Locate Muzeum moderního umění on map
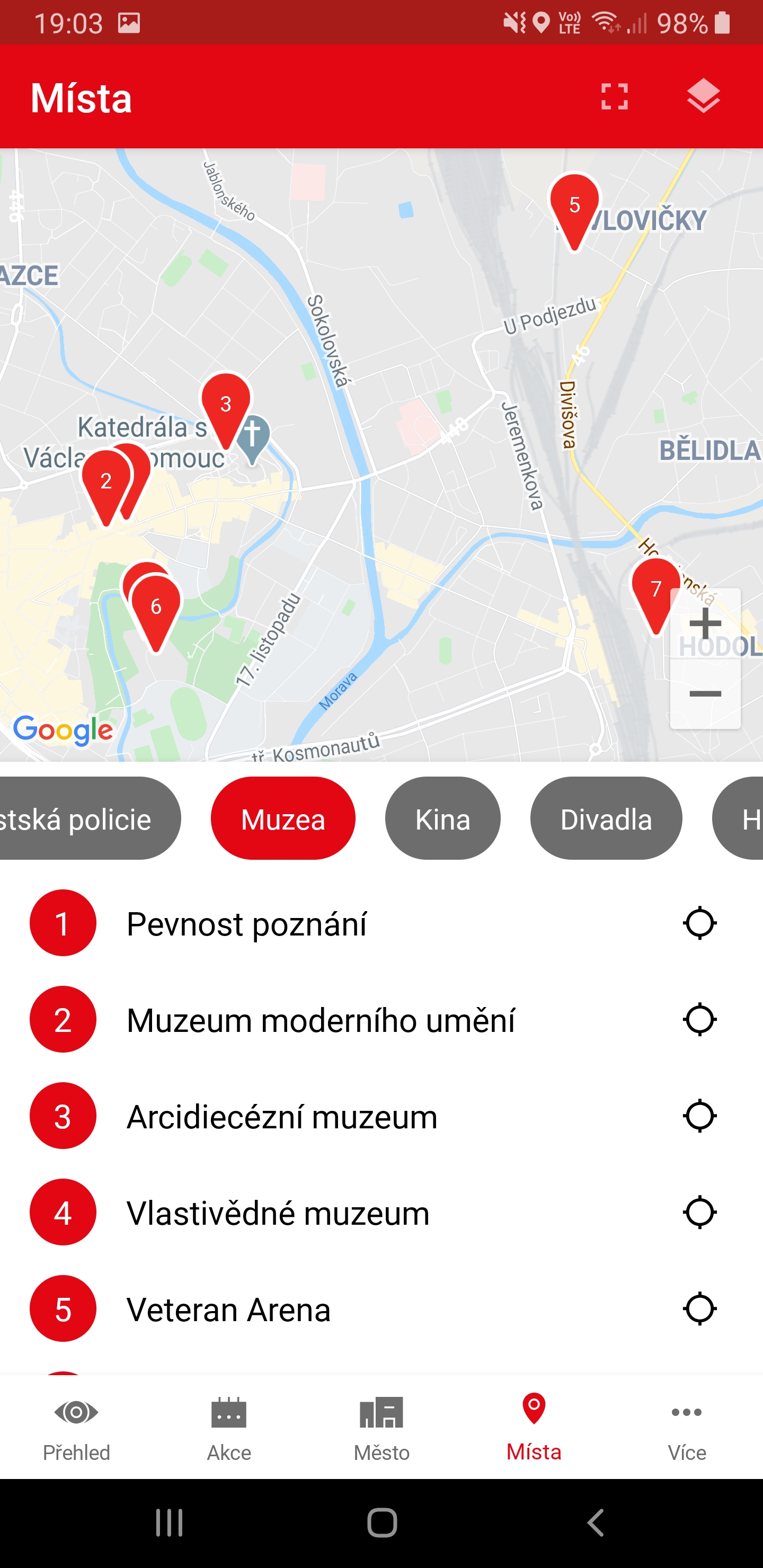The height and width of the screenshot is (1568, 763). pyautogui.click(x=699, y=1020)
